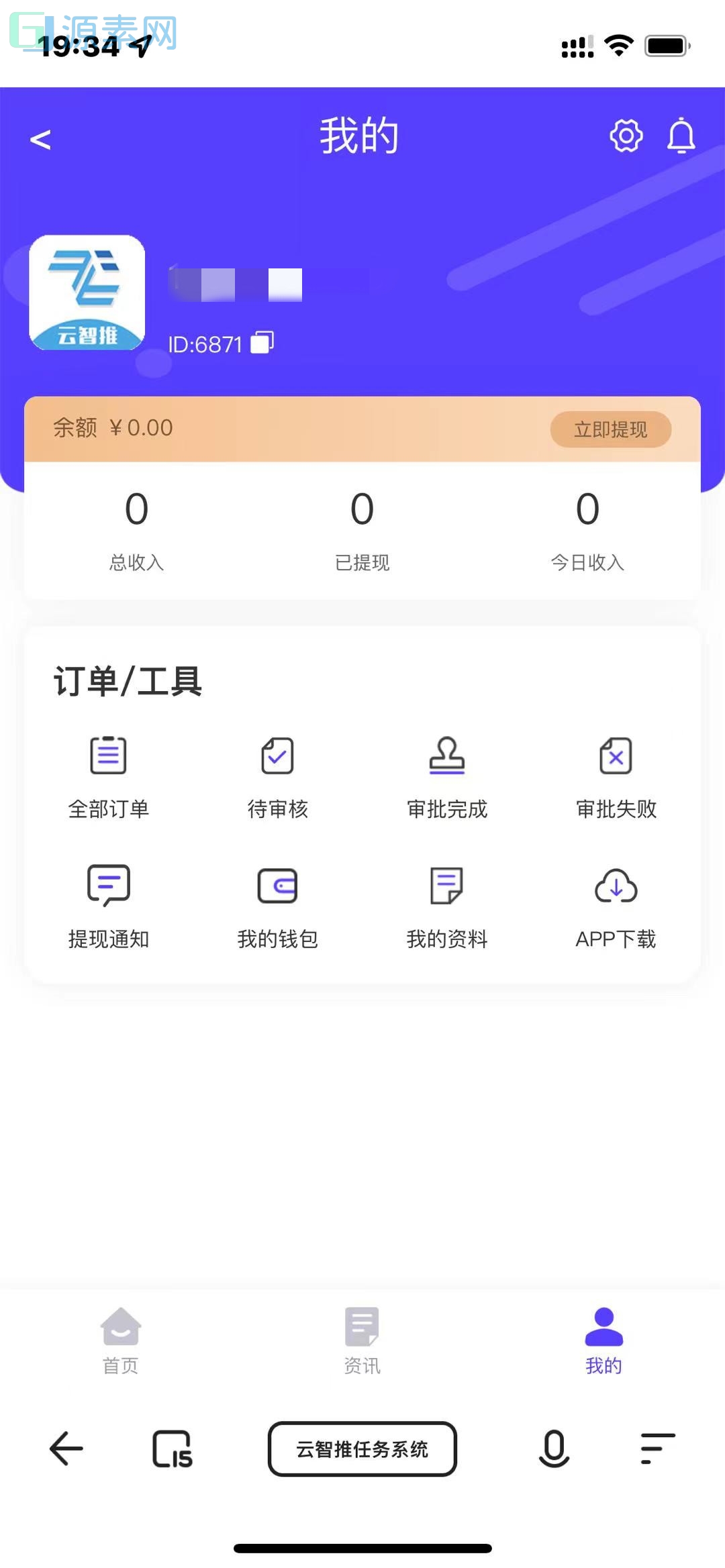The height and width of the screenshot is (1568, 725).
Task: Go back using the top-left arrow
Action: [x=40, y=139]
